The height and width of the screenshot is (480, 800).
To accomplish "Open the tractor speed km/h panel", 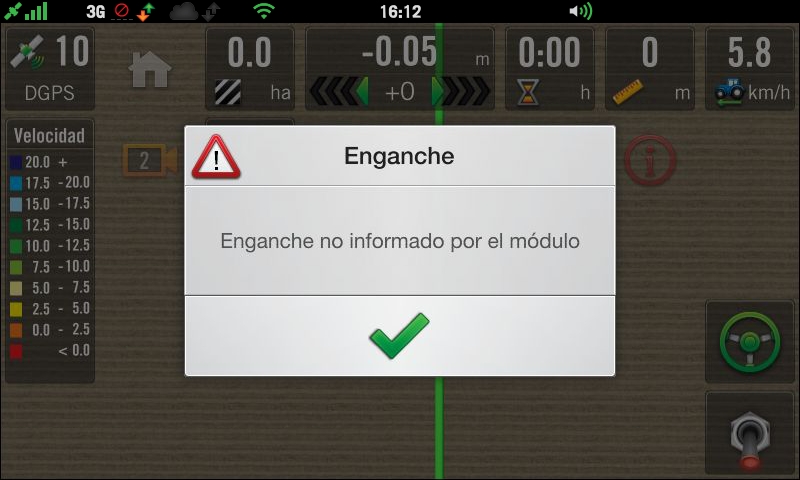I will 750,69.
